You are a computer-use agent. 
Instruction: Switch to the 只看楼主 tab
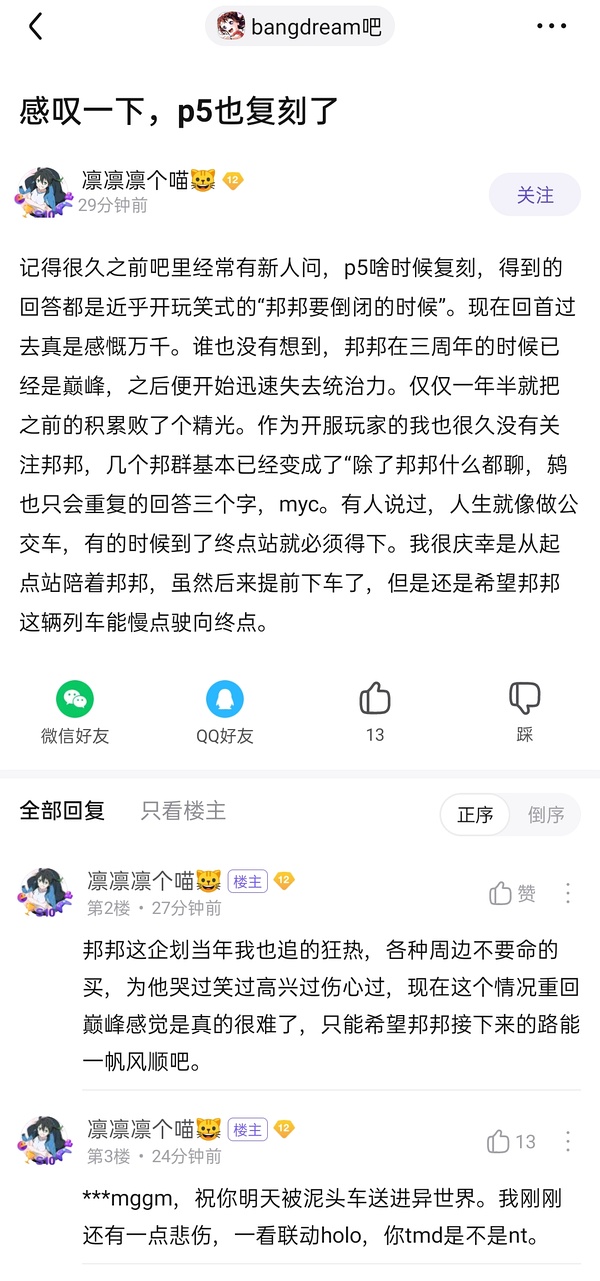[183, 811]
